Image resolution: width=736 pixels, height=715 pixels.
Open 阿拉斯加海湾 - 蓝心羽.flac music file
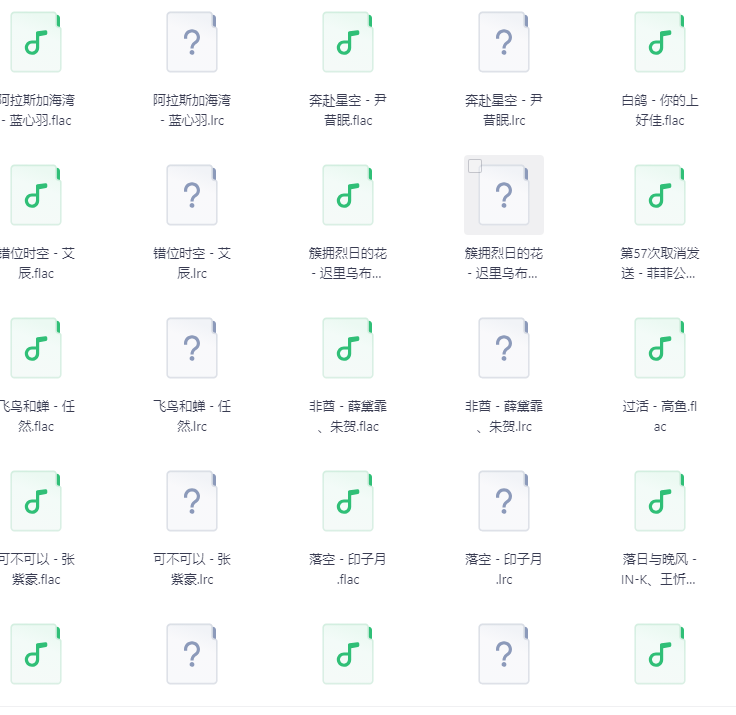(x=36, y=42)
